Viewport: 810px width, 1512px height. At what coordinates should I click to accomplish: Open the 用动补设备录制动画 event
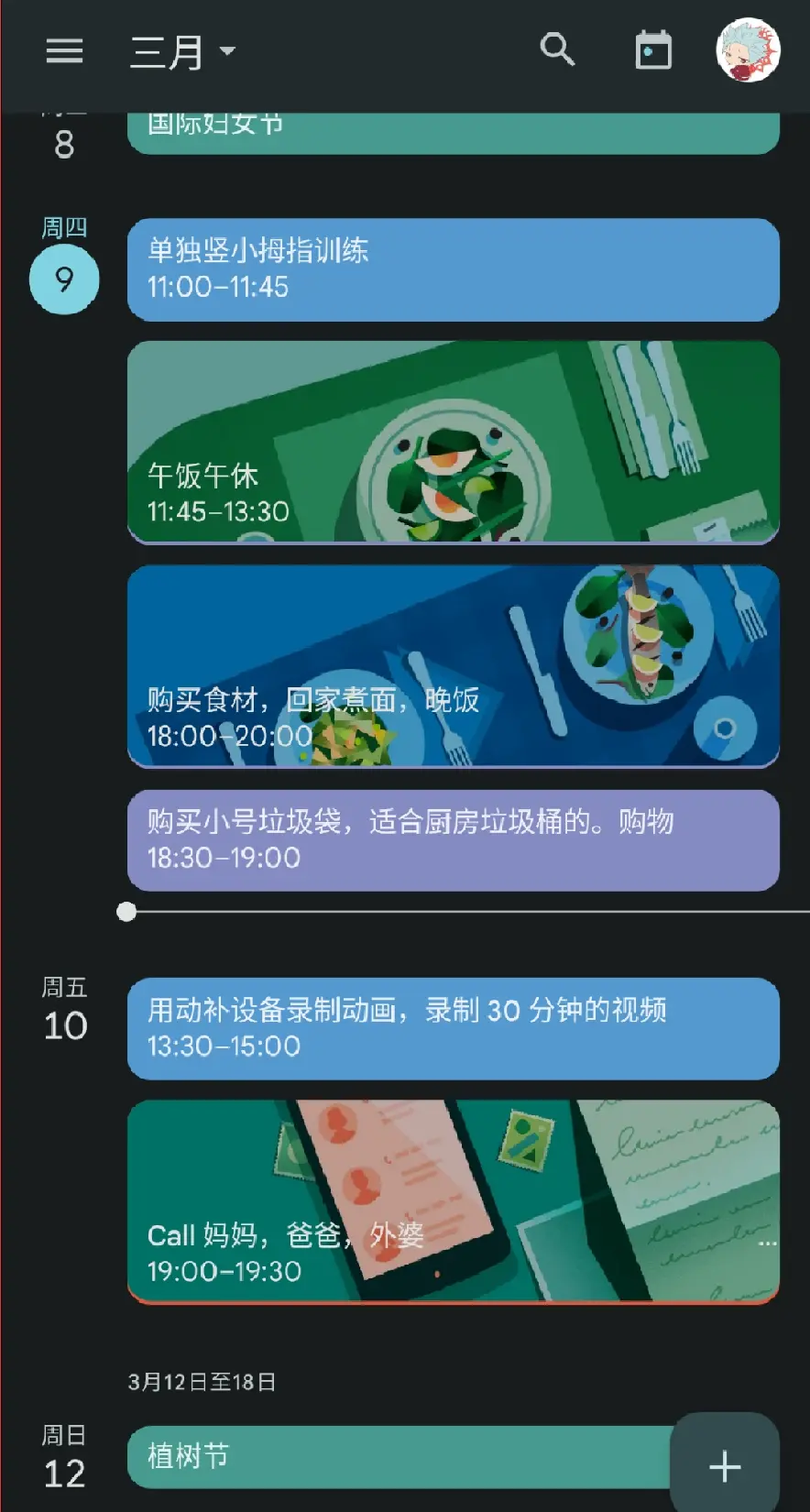click(453, 1028)
